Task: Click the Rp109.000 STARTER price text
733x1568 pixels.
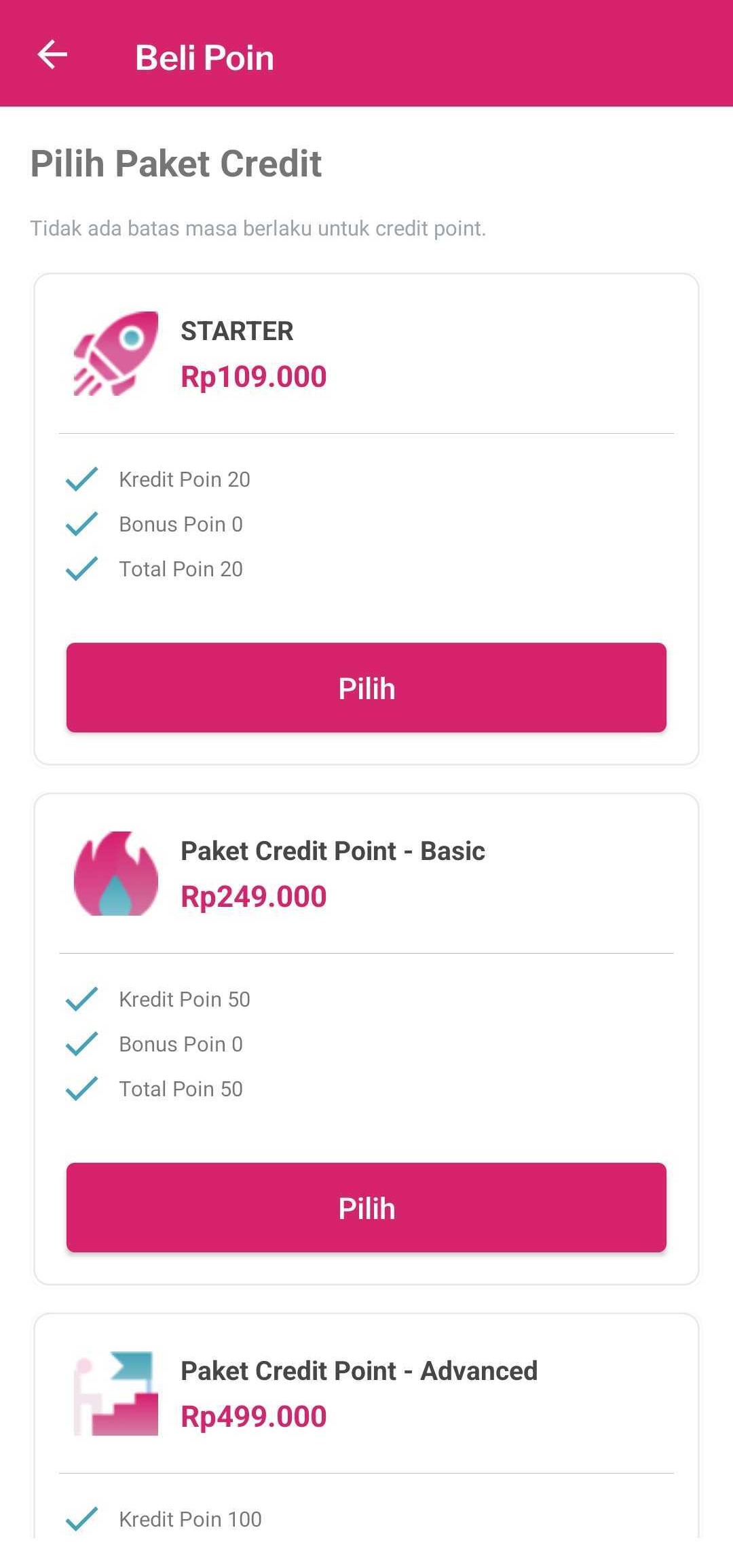Action: pyautogui.click(x=254, y=376)
